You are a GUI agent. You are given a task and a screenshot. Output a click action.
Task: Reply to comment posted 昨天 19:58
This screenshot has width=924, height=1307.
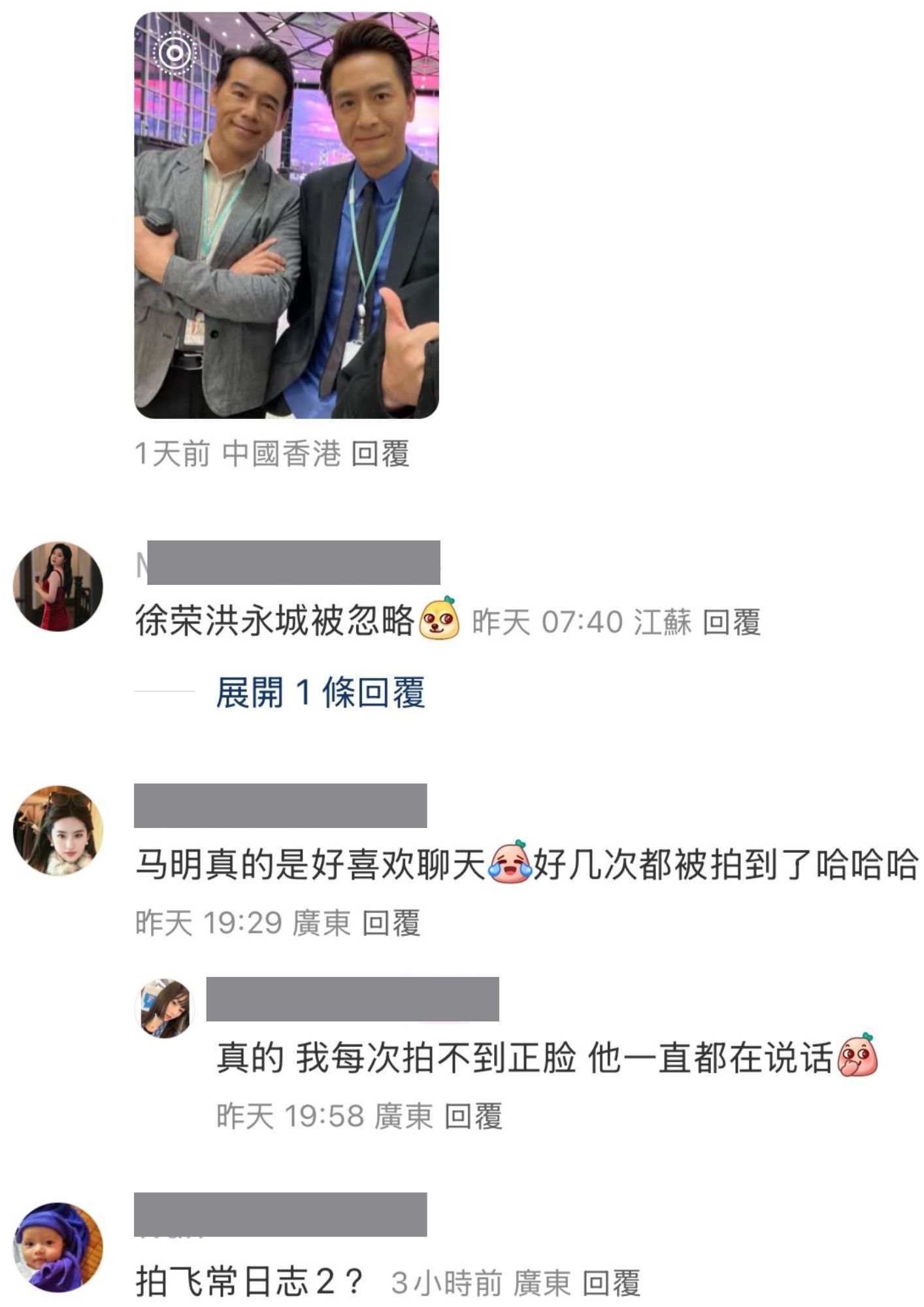pos(473,1116)
